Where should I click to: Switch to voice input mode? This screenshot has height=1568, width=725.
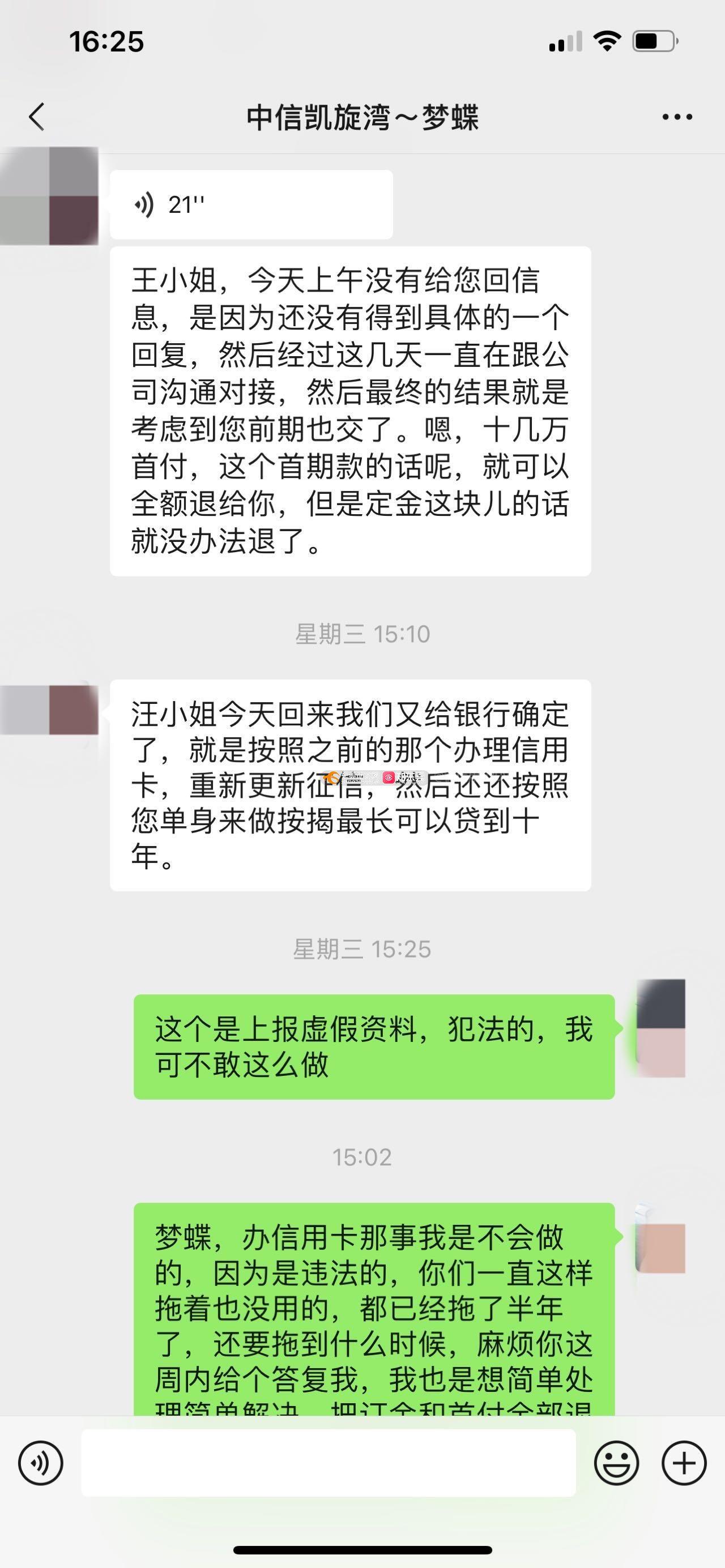click(x=41, y=1463)
